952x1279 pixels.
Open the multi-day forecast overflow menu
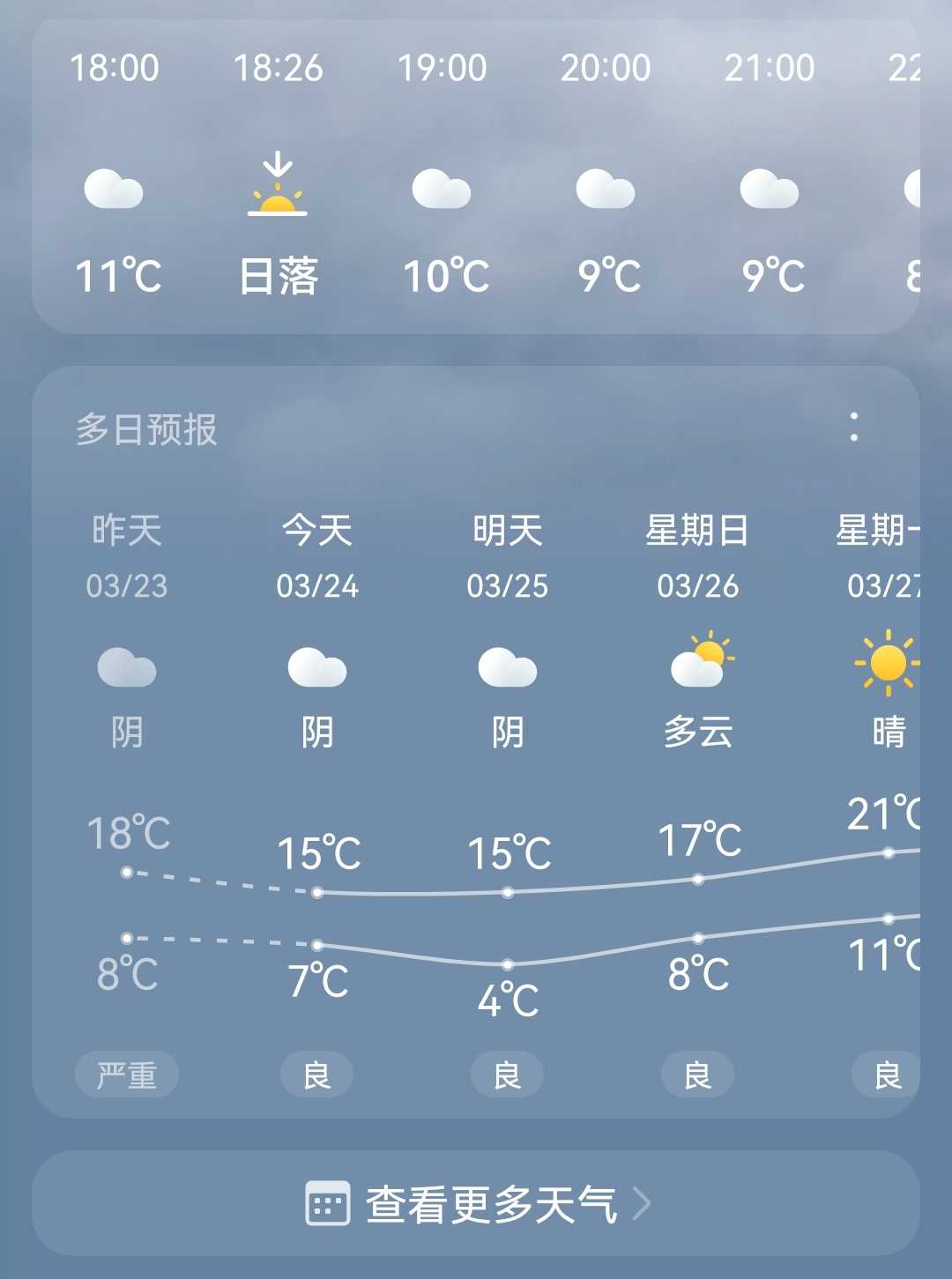click(853, 428)
